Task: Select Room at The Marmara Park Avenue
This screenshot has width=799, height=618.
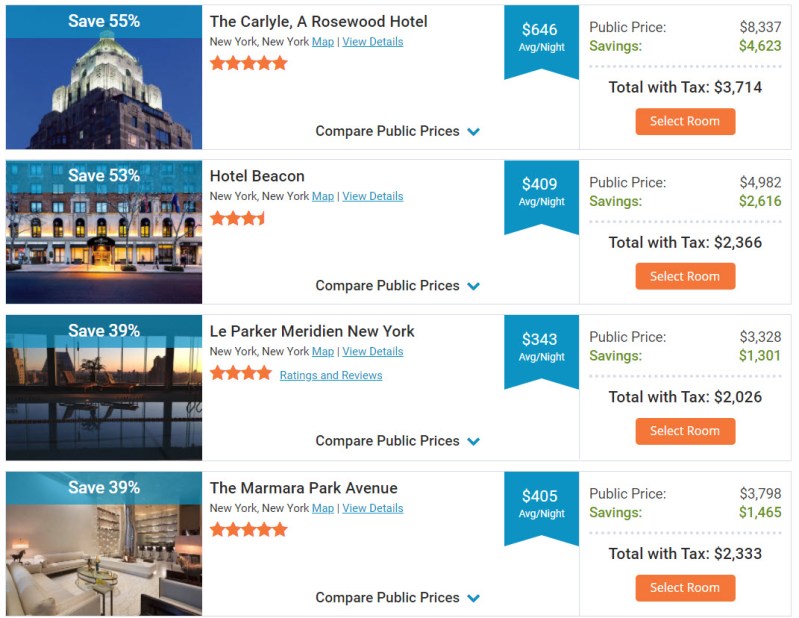Action: click(684, 588)
